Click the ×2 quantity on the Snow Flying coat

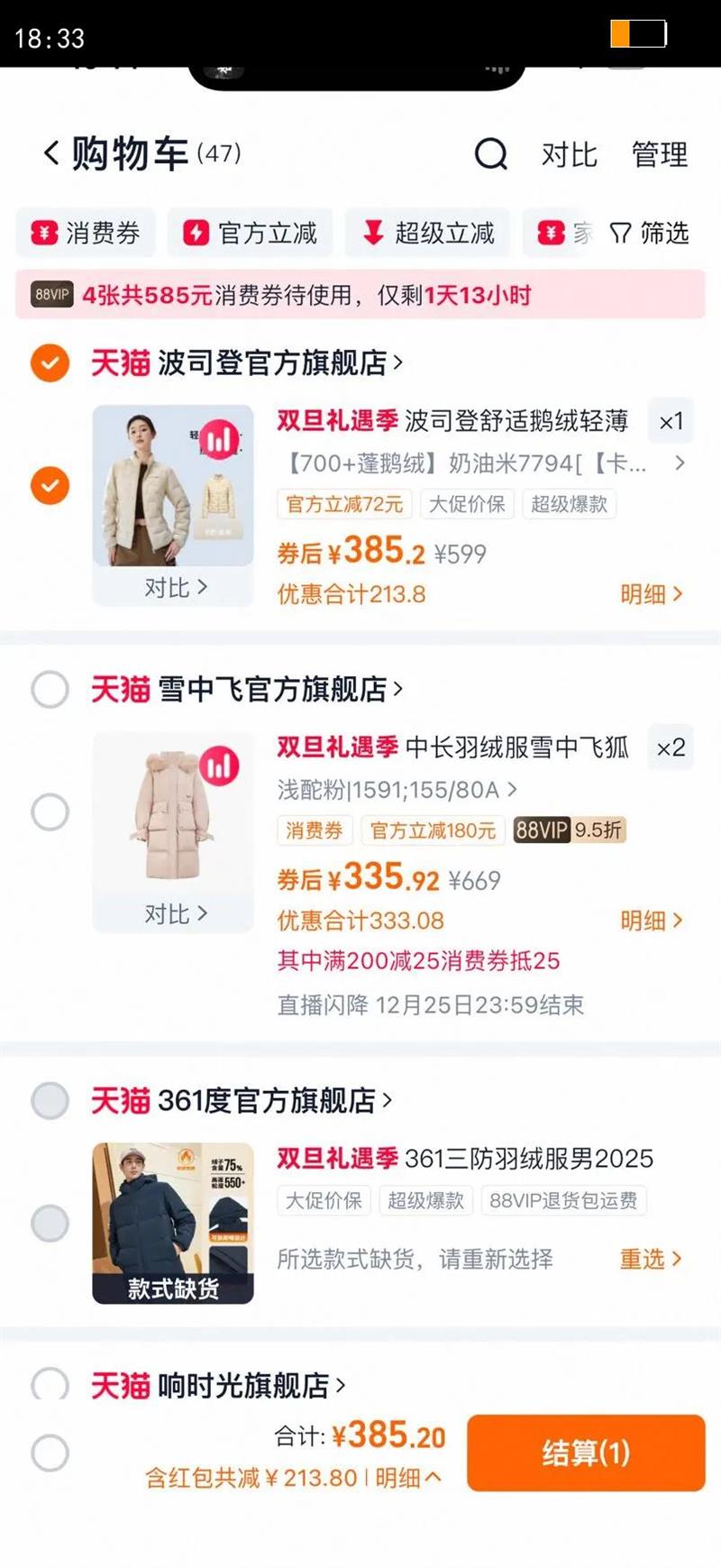click(671, 747)
